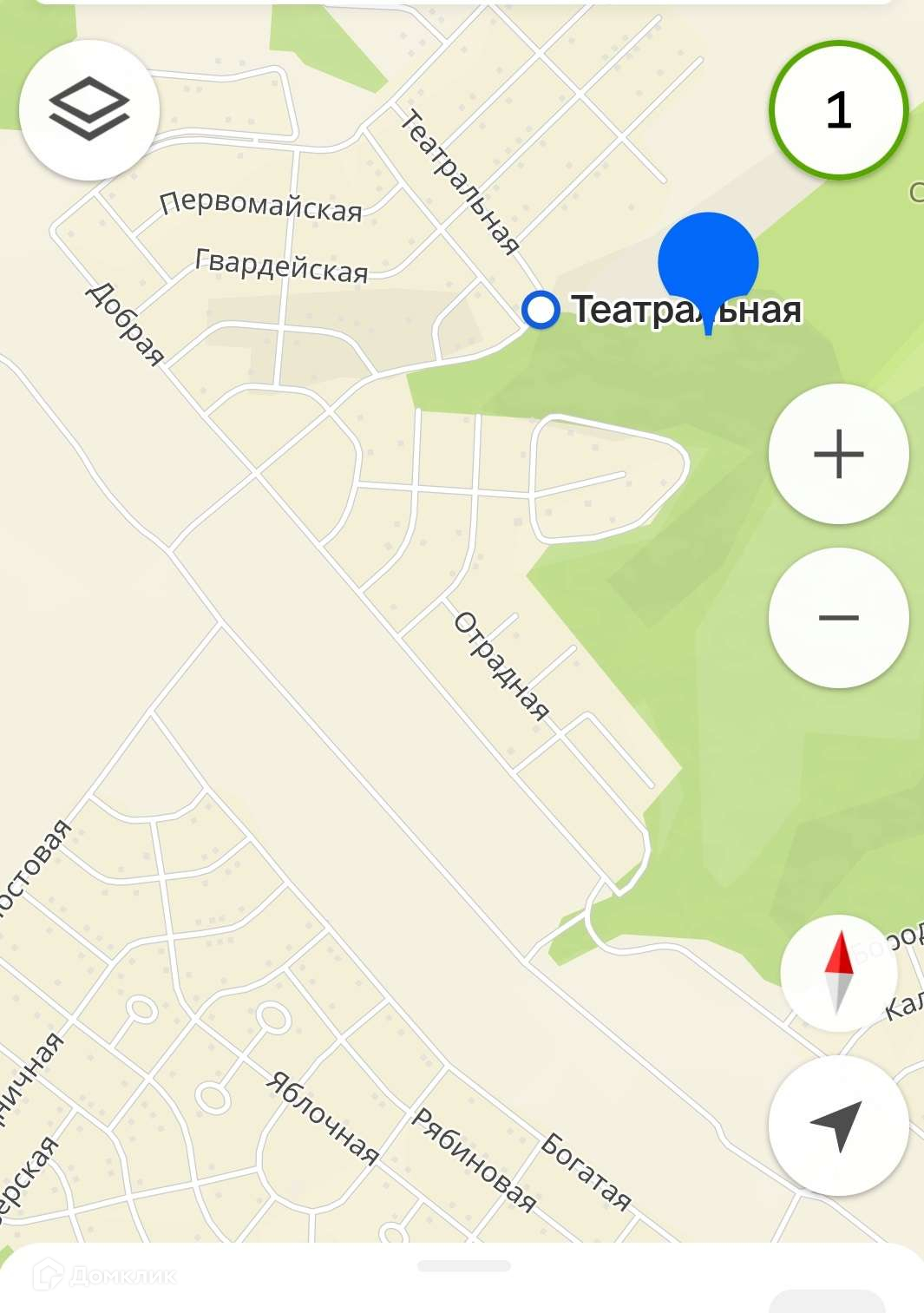Screen dimensions: 924x1313
Task: Center map on my current location
Action: tap(838, 1126)
